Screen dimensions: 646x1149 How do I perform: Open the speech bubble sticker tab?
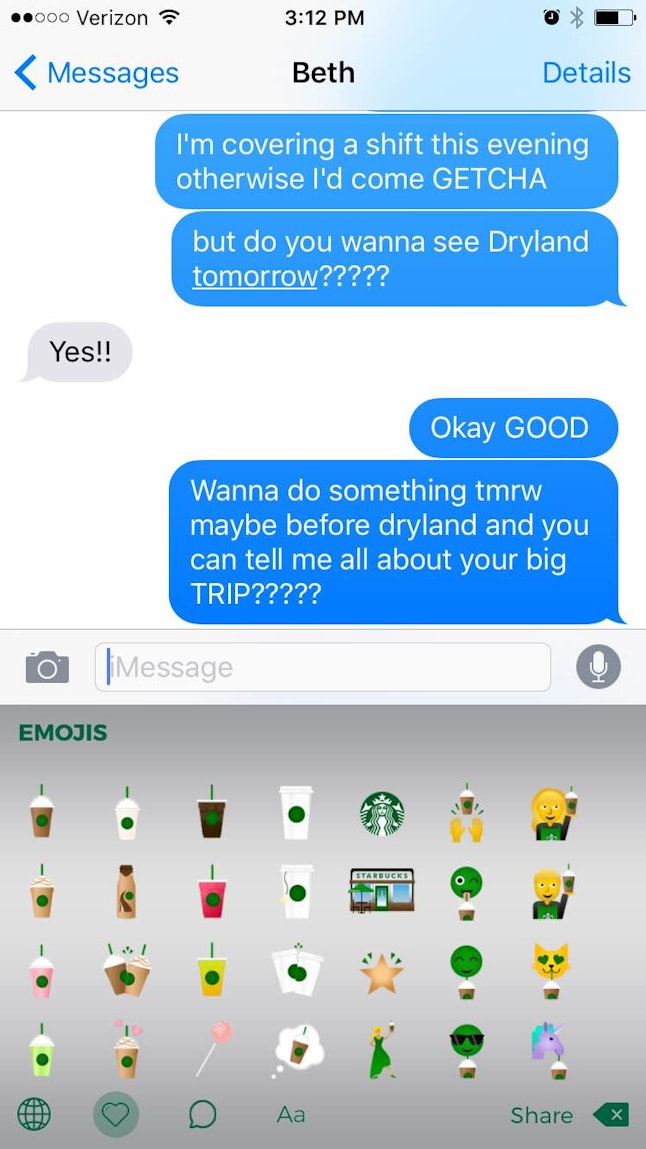coord(202,1114)
